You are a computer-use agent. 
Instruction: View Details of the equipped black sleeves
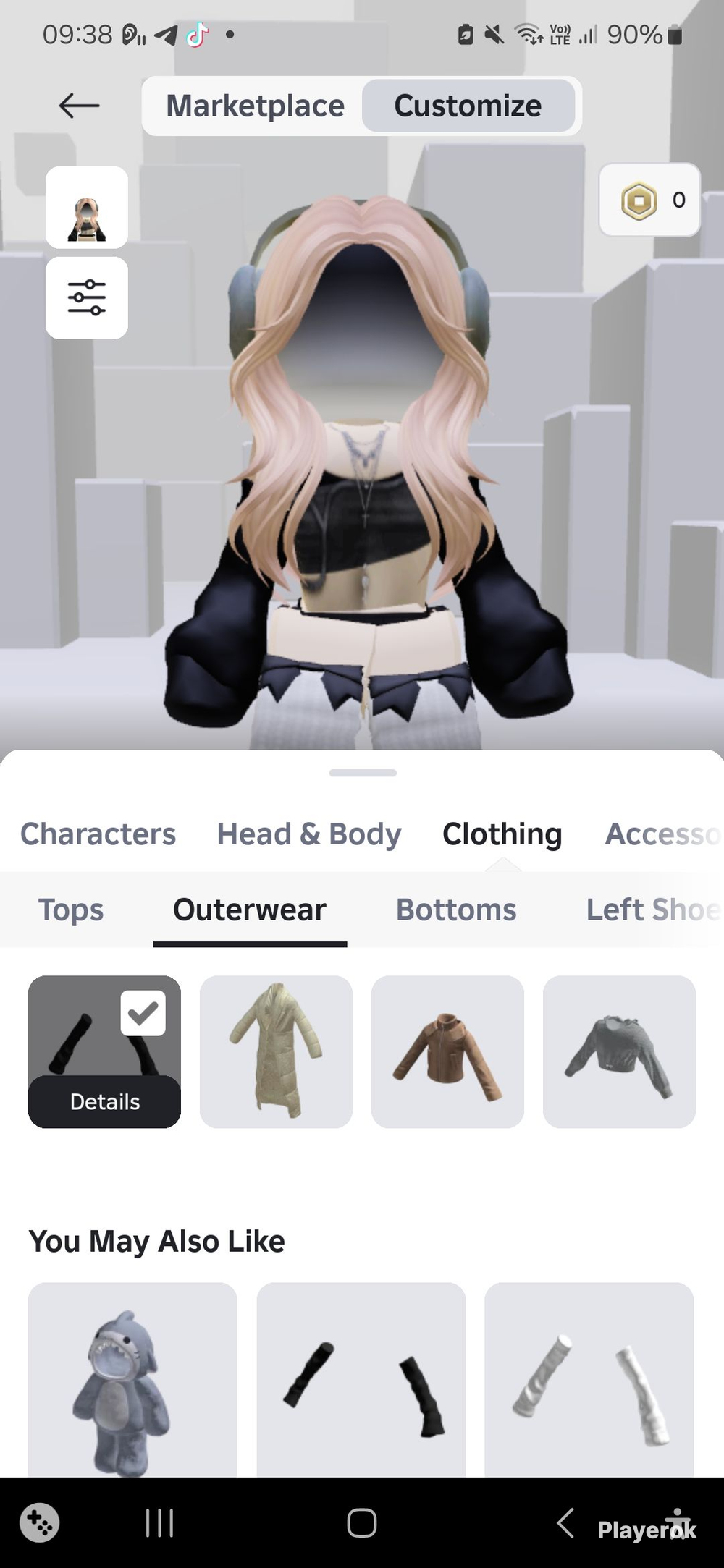pyautogui.click(x=104, y=1101)
